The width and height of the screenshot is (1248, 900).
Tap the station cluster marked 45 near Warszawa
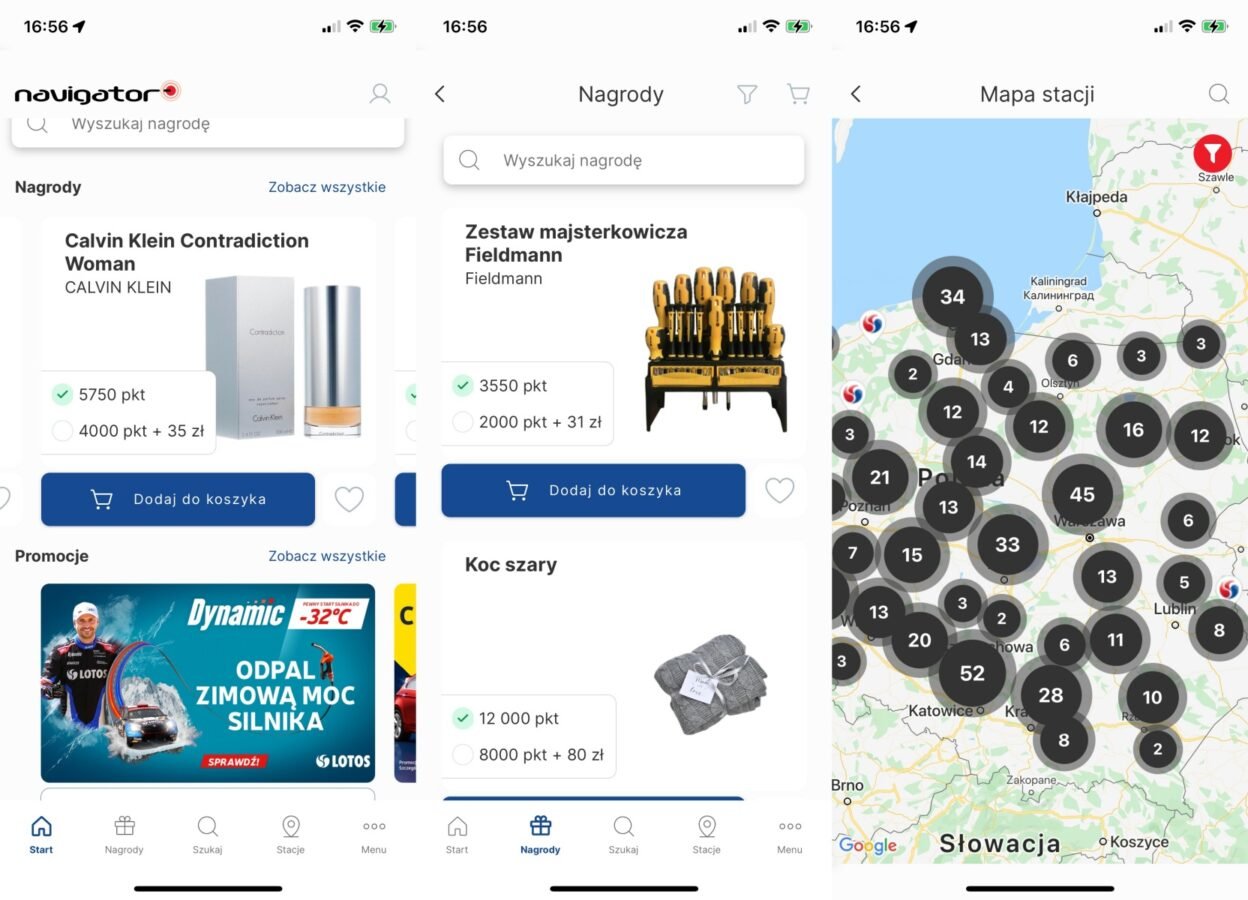[x=1082, y=494]
